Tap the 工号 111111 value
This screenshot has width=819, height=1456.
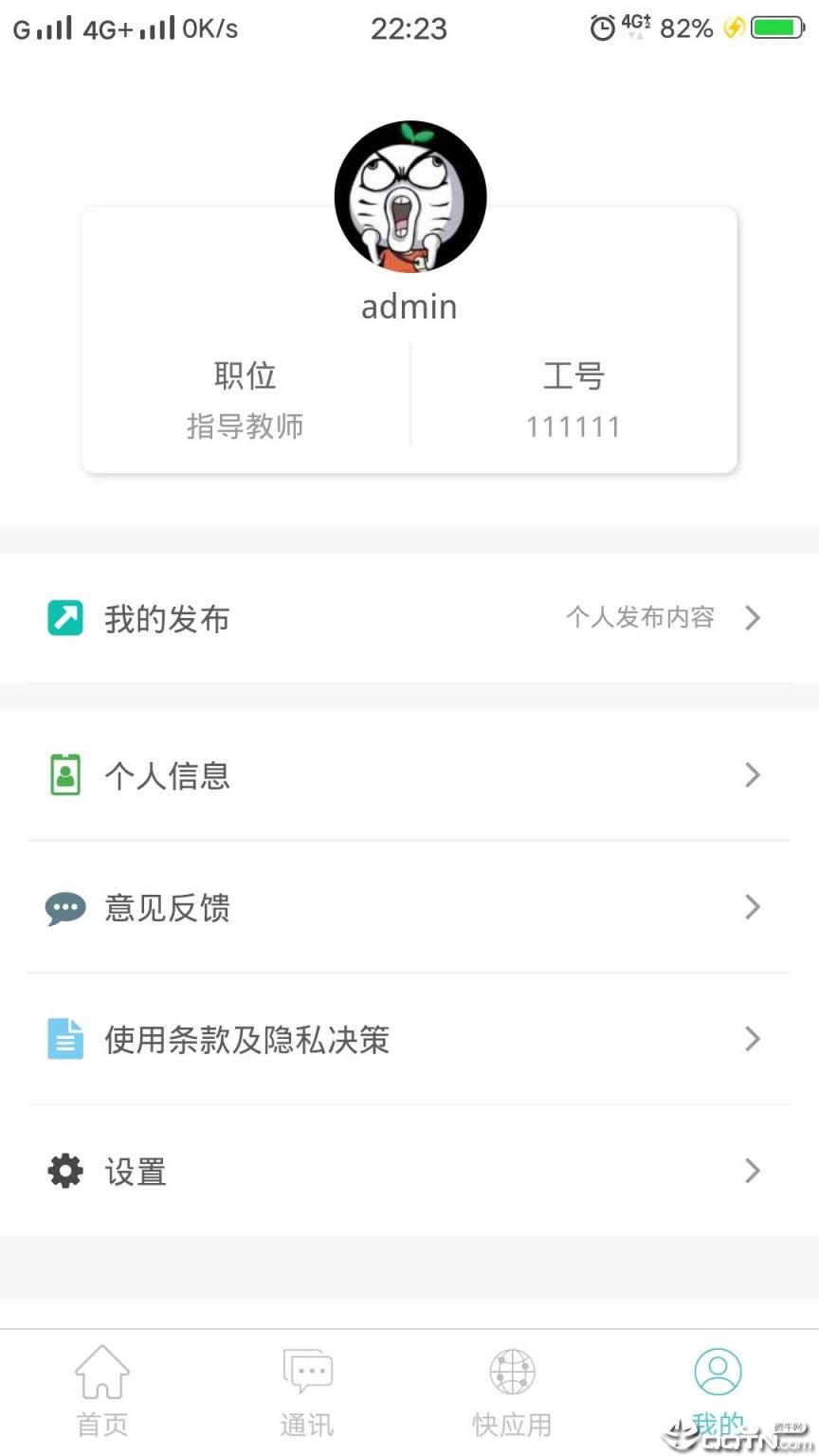[573, 426]
